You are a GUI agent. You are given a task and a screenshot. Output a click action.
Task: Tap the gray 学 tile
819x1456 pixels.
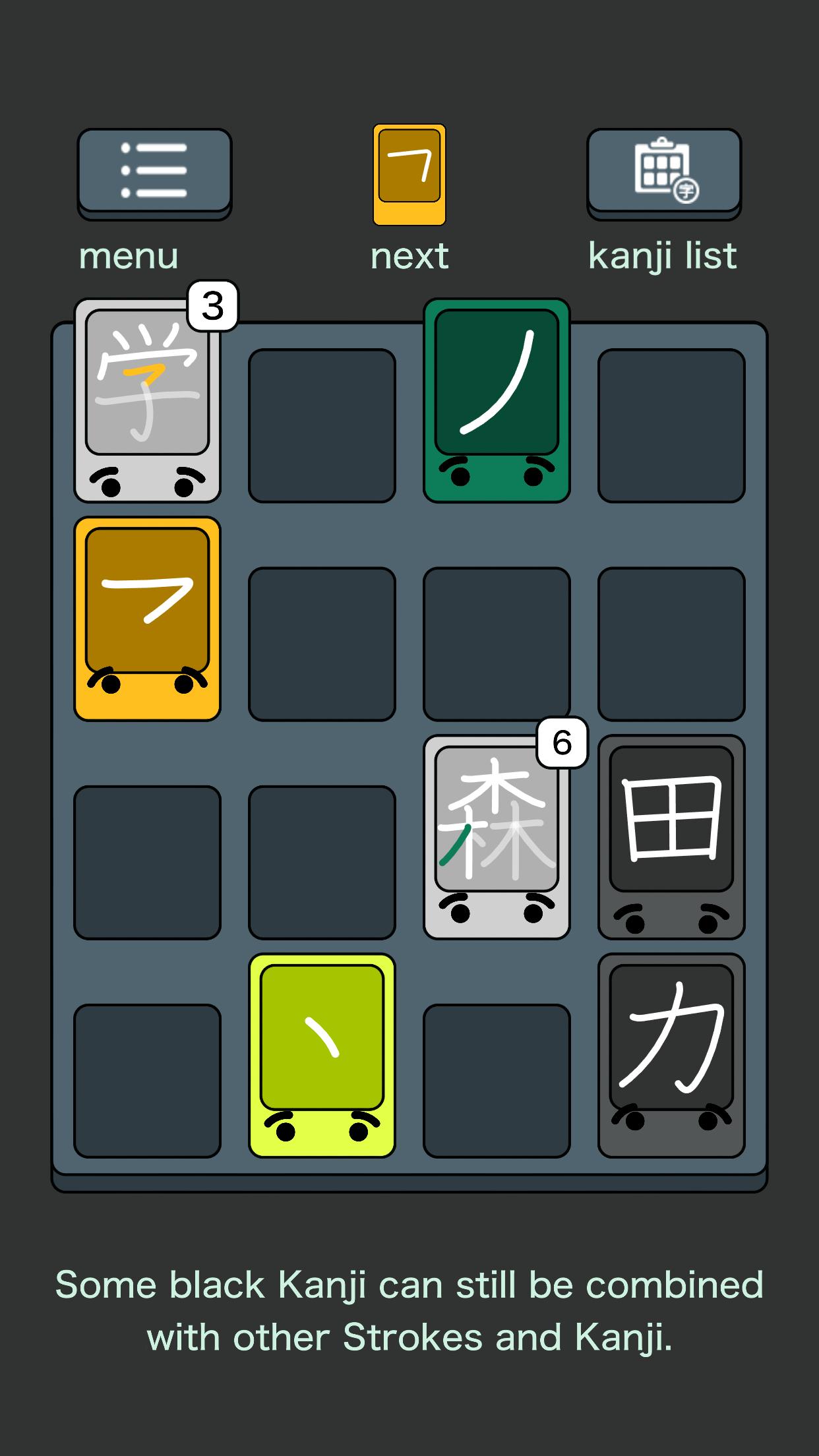[x=147, y=400]
